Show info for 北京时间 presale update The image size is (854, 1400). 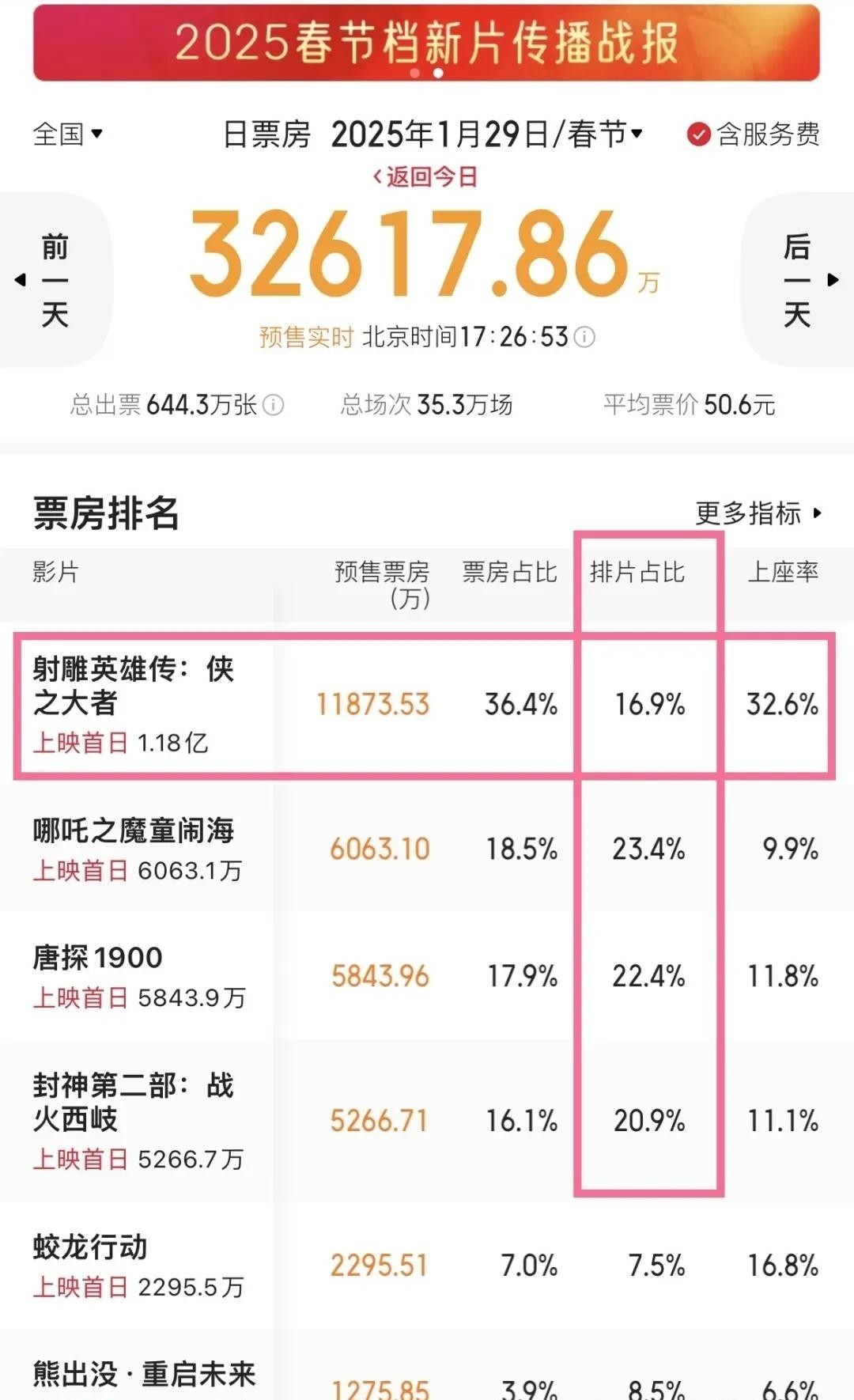click(x=584, y=337)
